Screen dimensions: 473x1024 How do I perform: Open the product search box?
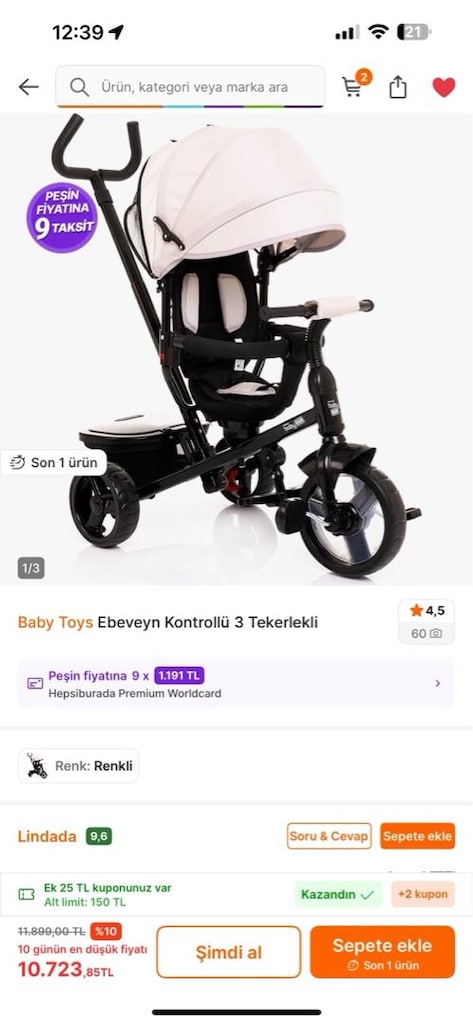[x=190, y=86]
